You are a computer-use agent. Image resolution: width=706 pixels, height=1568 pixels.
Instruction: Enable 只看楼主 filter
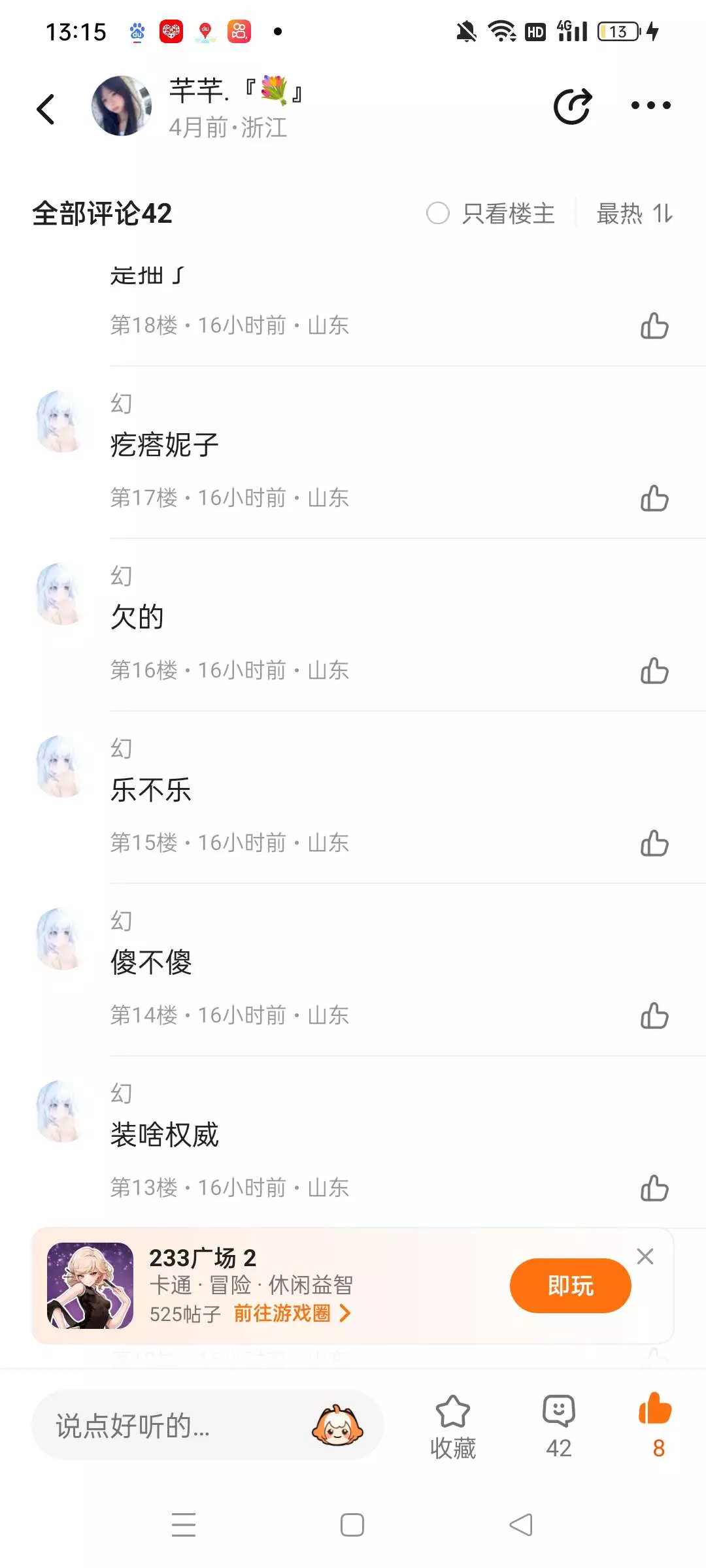490,213
